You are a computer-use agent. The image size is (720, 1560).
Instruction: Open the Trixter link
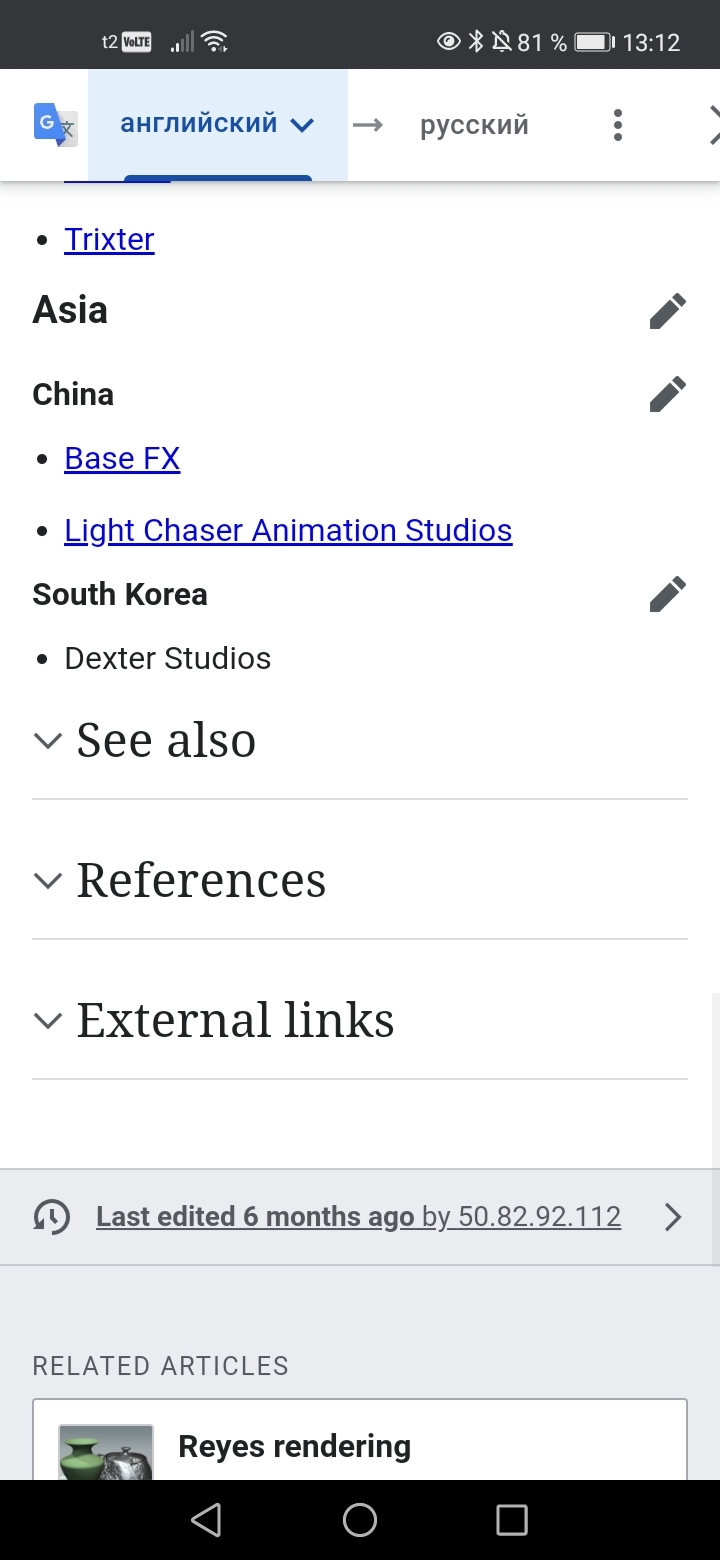click(x=109, y=240)
